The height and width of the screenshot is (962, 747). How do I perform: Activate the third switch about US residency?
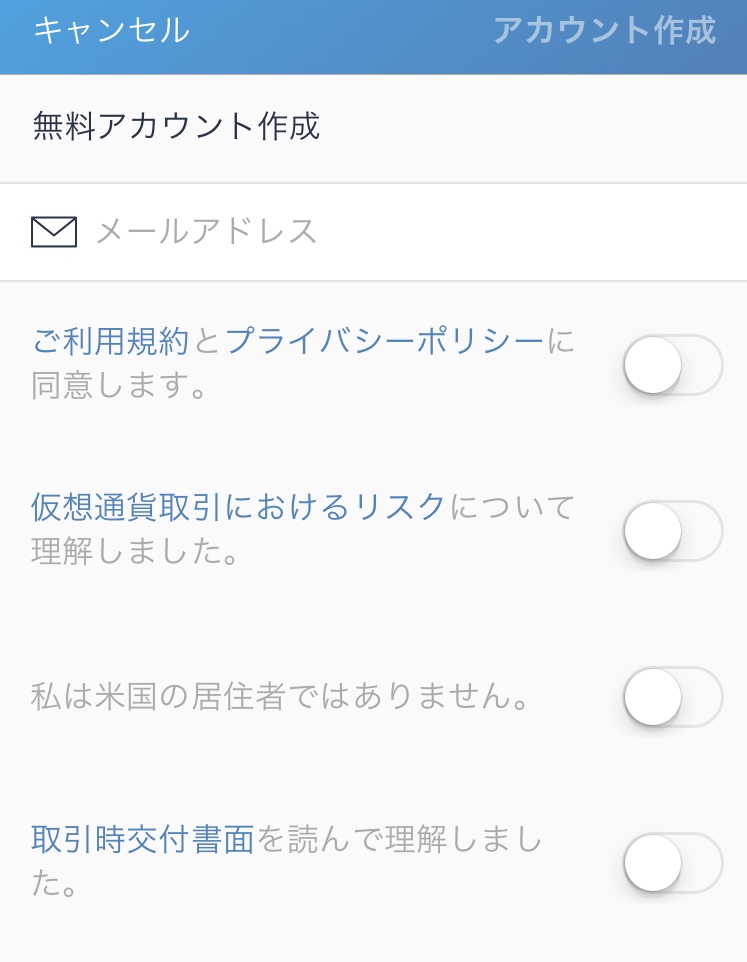click(x=673, y=697)
